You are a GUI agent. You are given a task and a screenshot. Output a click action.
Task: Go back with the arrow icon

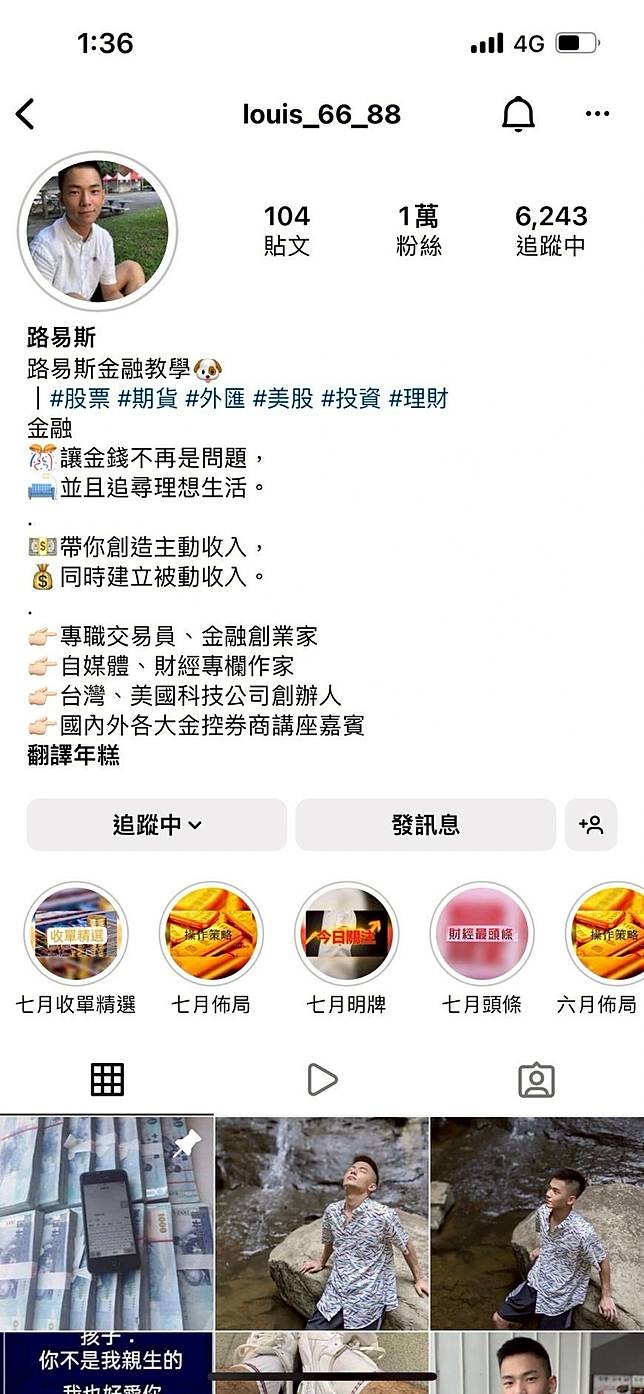[x=26, y=114]
